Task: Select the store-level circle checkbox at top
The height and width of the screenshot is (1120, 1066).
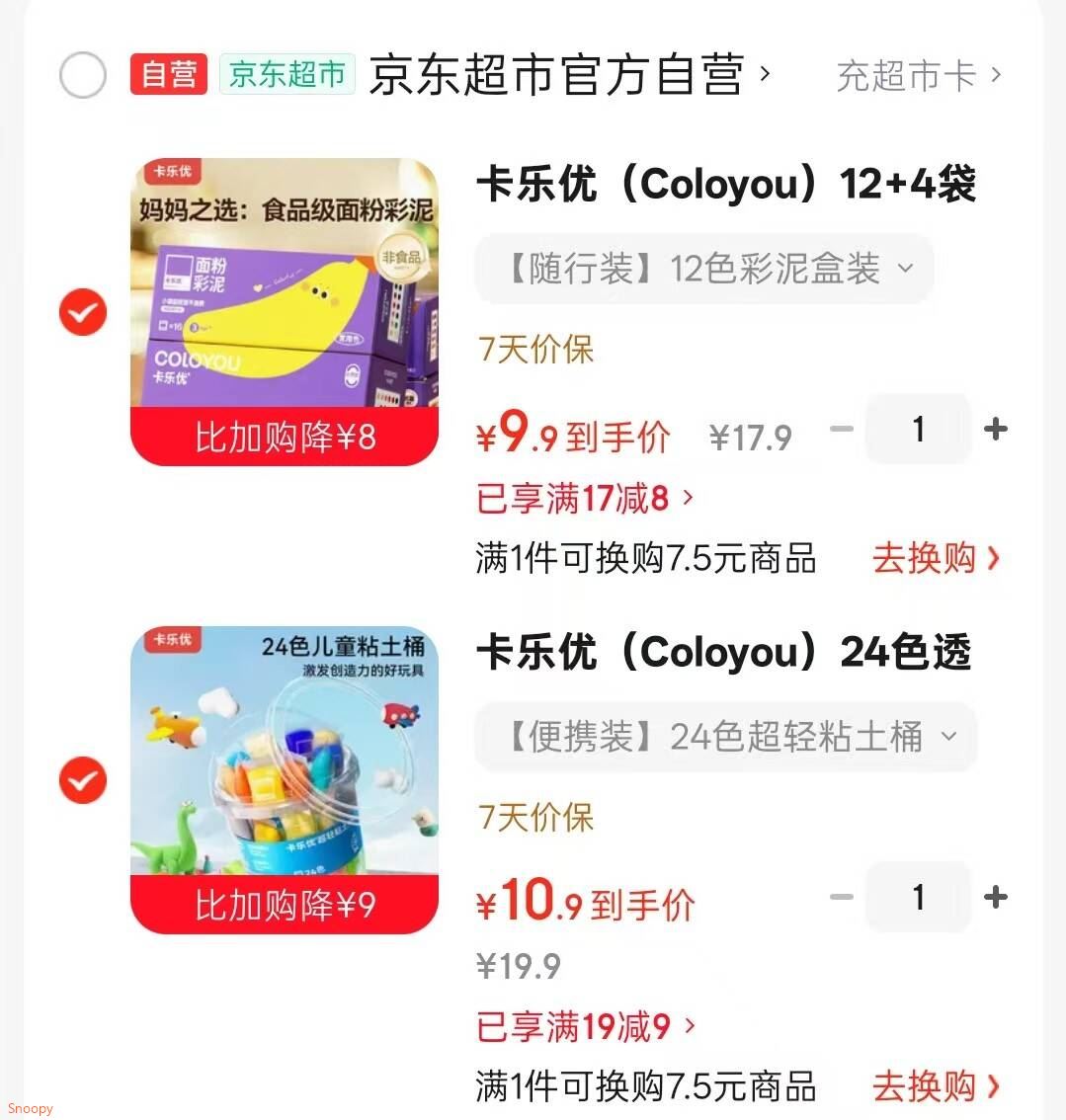Action: (82, 76)
